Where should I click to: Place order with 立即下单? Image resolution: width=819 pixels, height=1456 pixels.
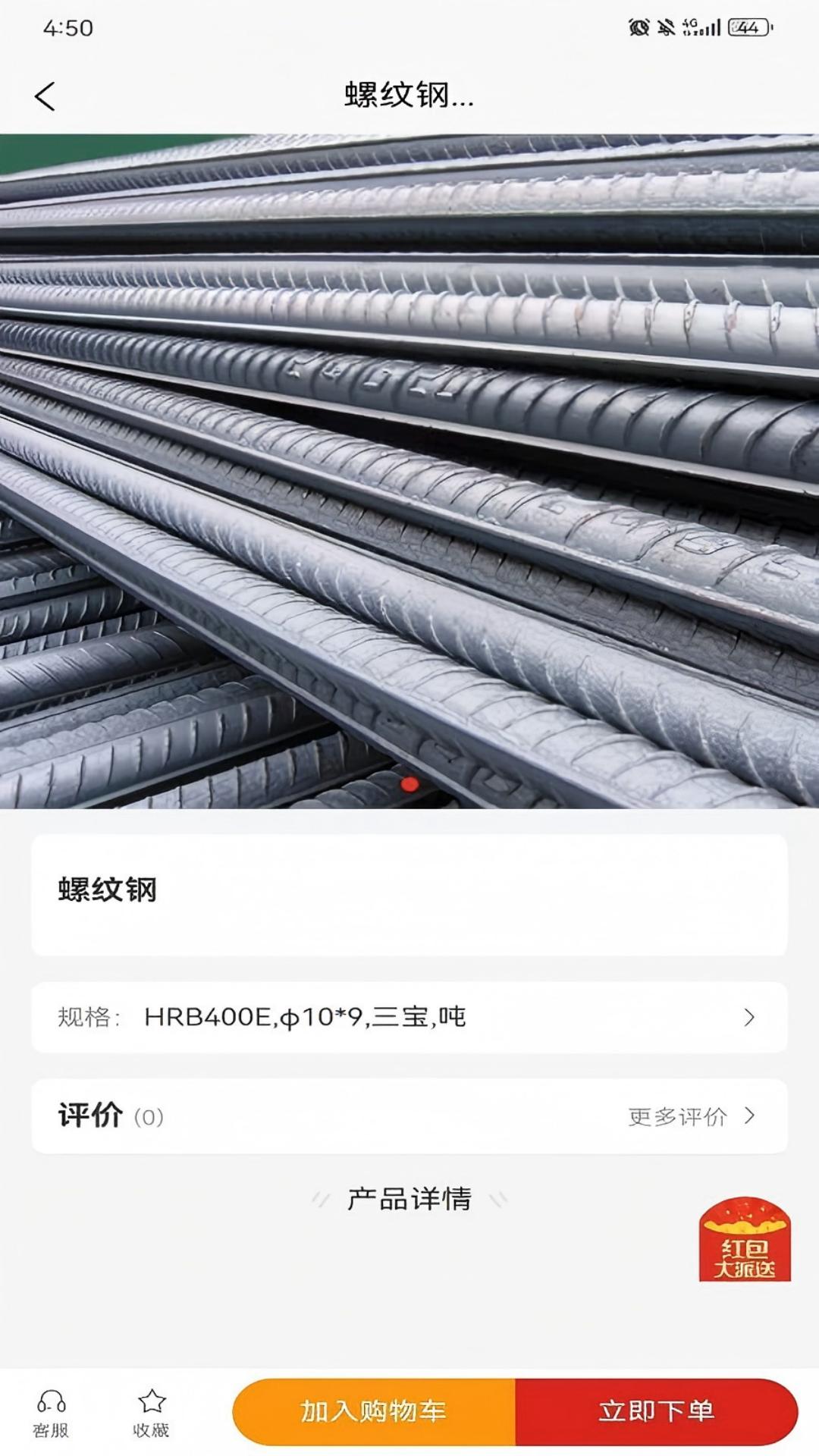(x=656, y=1411)
